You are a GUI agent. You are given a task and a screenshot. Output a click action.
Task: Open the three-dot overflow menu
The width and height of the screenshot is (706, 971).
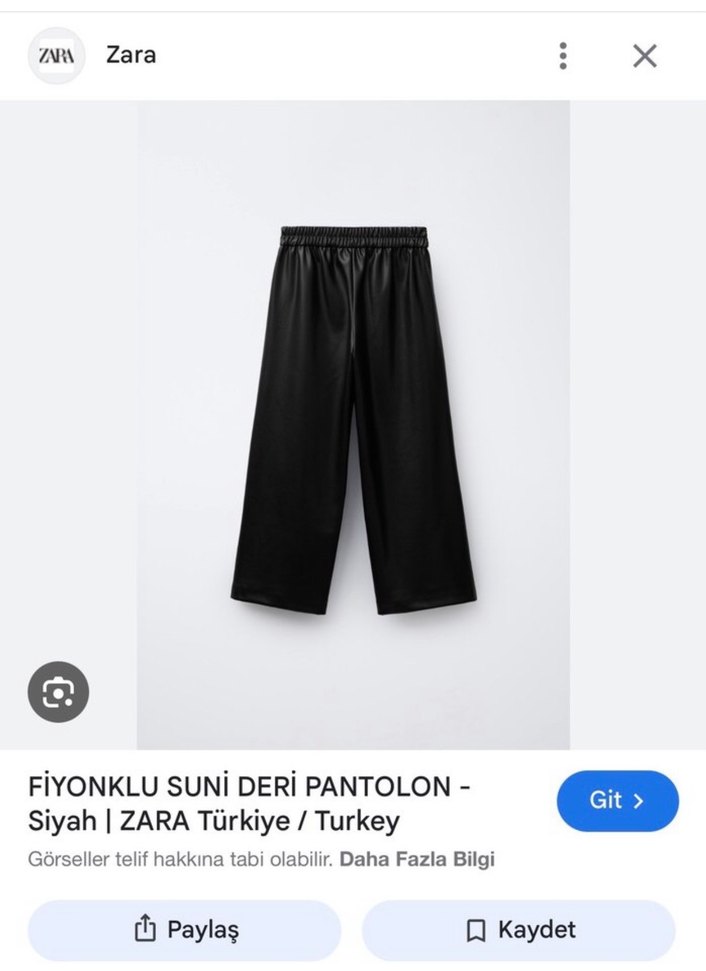tap(563, 56)
